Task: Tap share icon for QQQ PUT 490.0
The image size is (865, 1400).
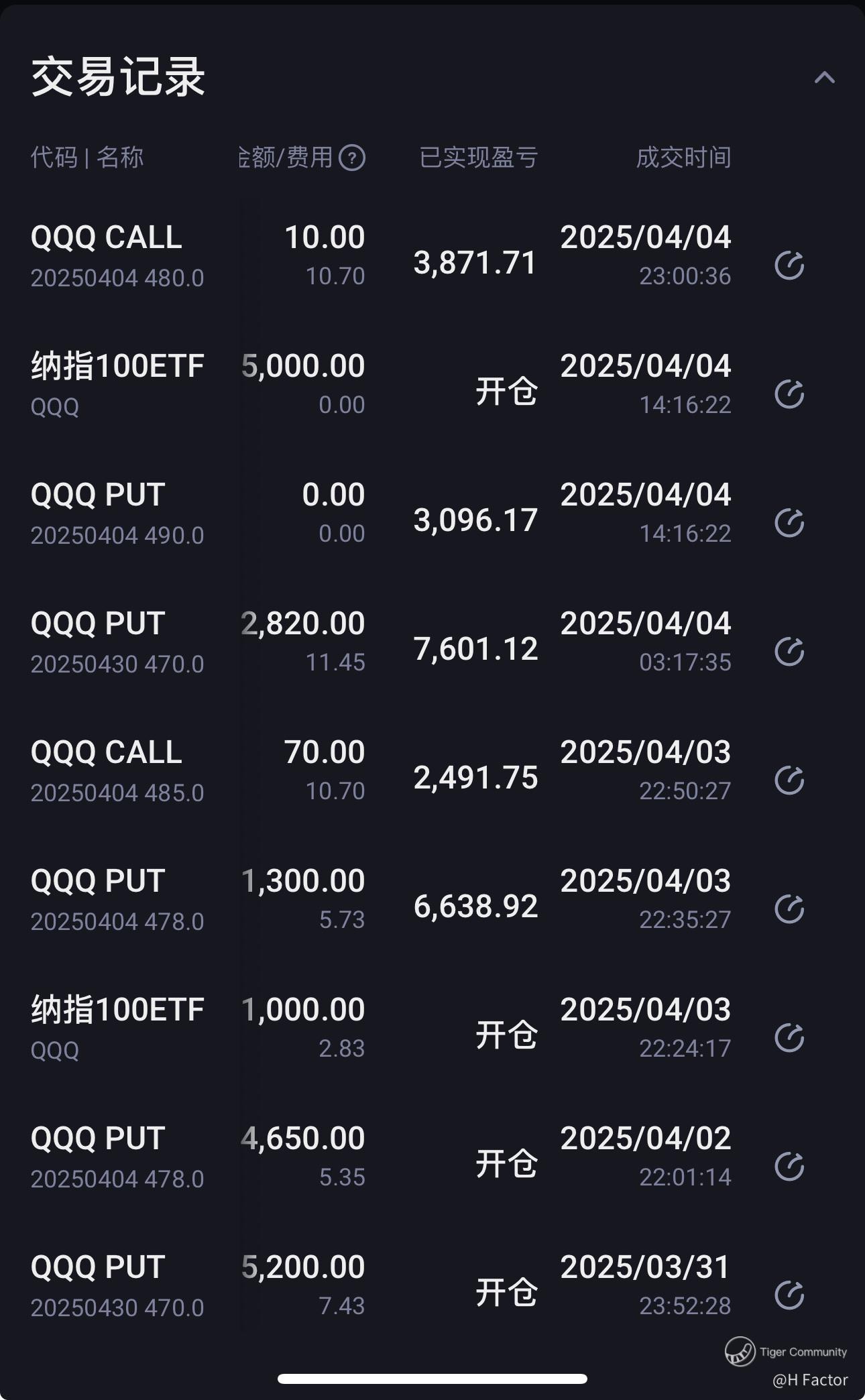Action: [789, 523]
